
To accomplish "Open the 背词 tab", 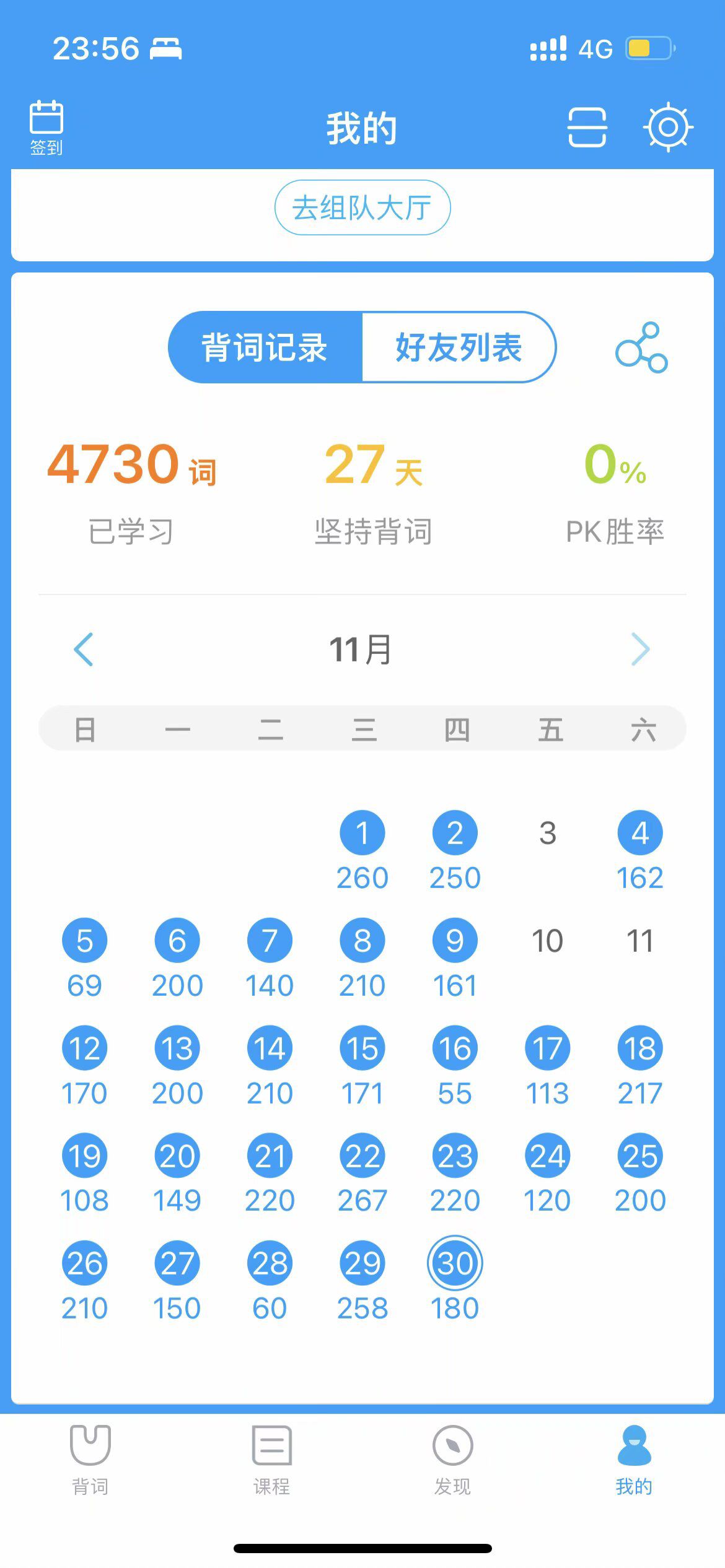I will (90, 1458).
